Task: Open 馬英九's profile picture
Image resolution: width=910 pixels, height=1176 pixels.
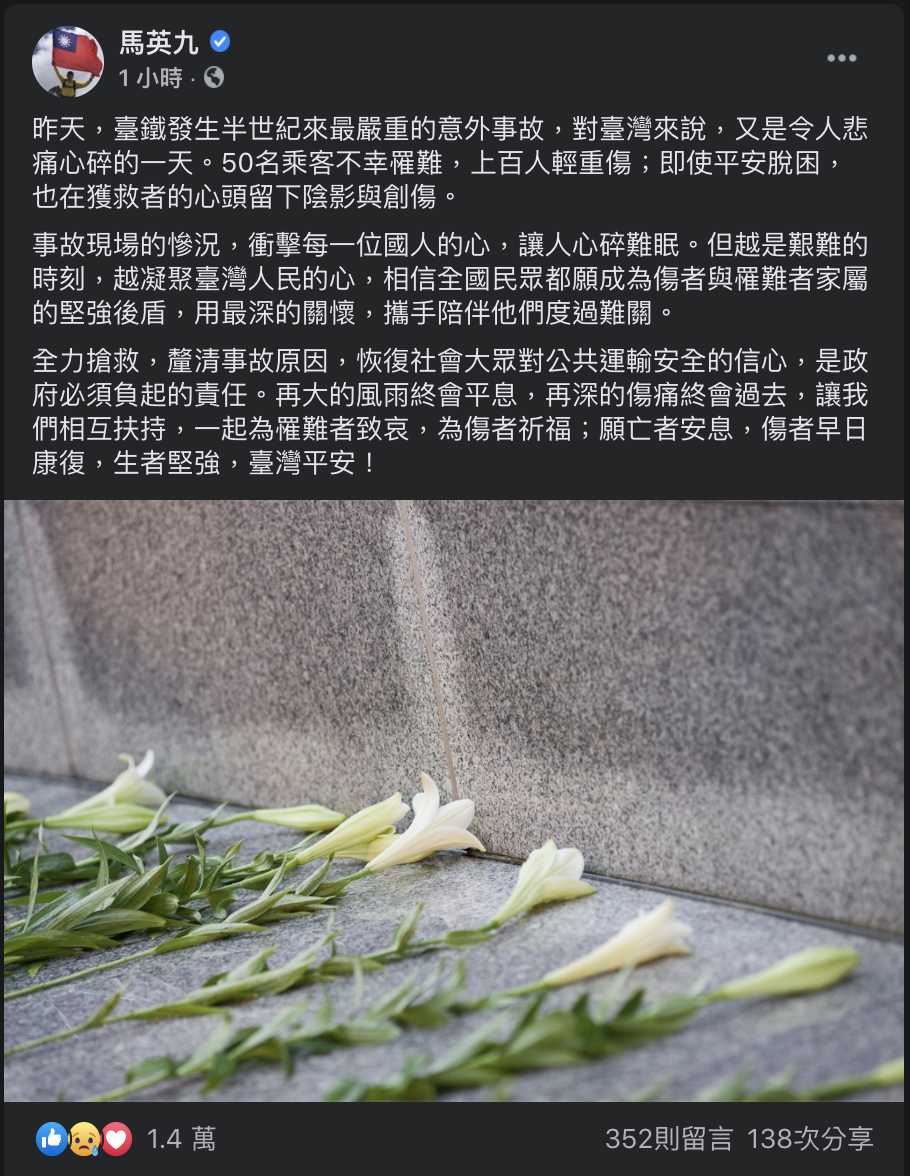Action: pos(68,62)
